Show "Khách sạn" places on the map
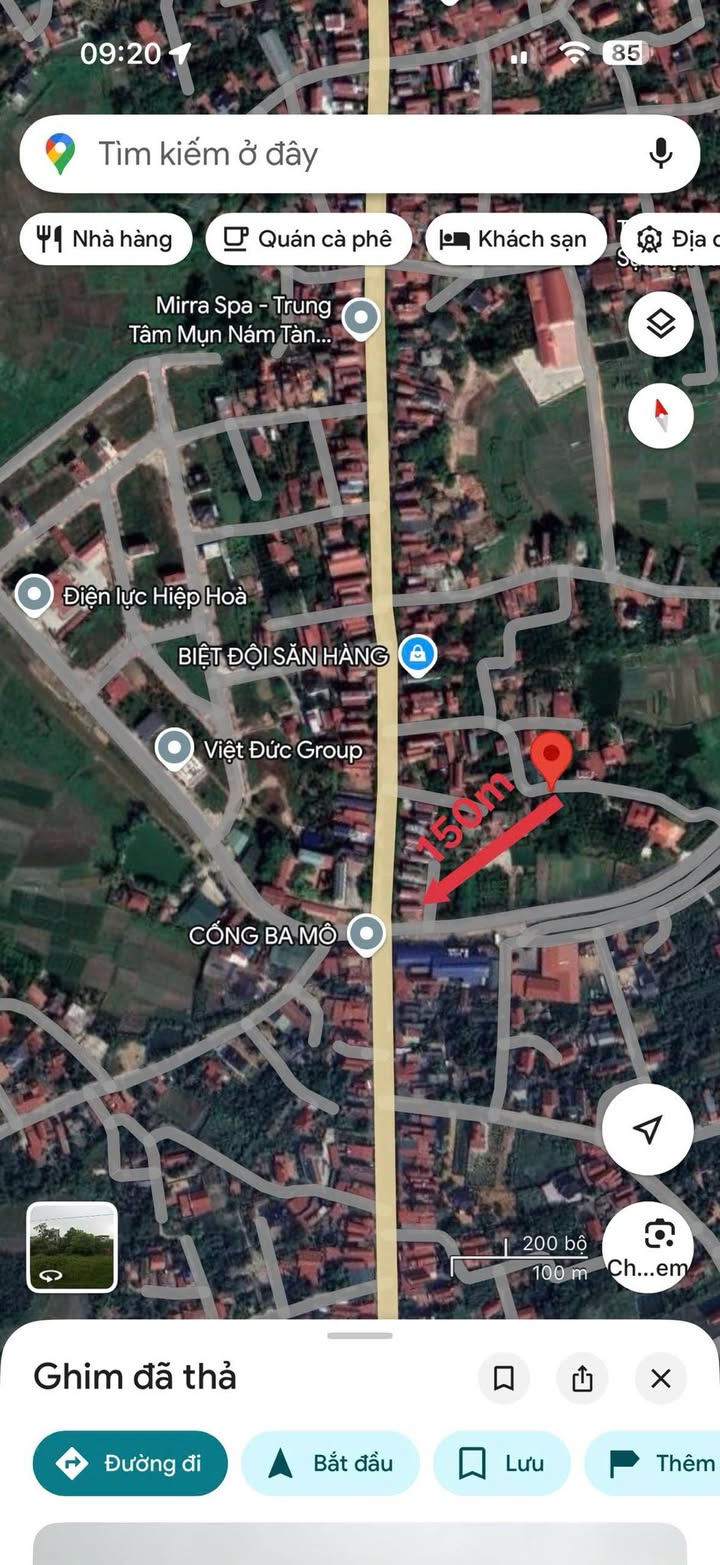The image size is (720, 1565). pyautogui.click(x=515, y=239)
